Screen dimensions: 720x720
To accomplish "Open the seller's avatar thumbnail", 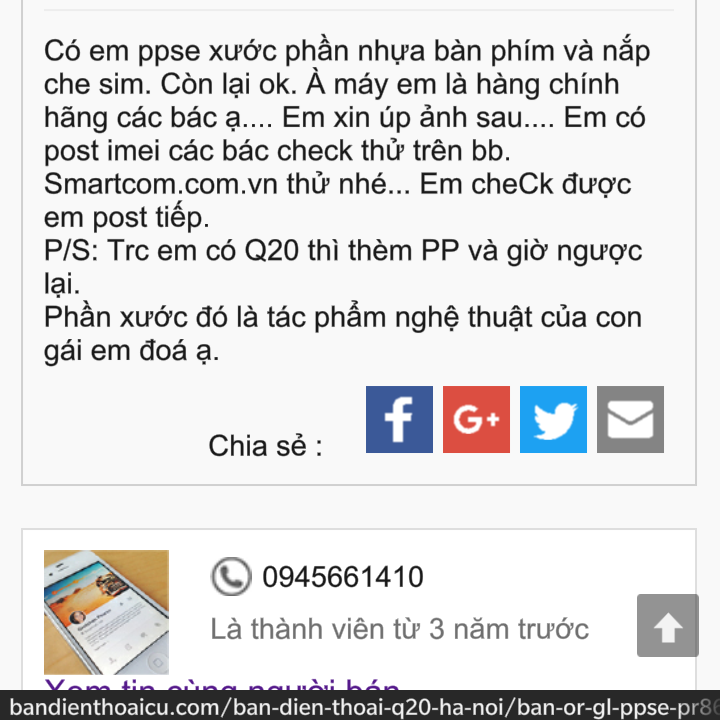I will tap(106, 611).
